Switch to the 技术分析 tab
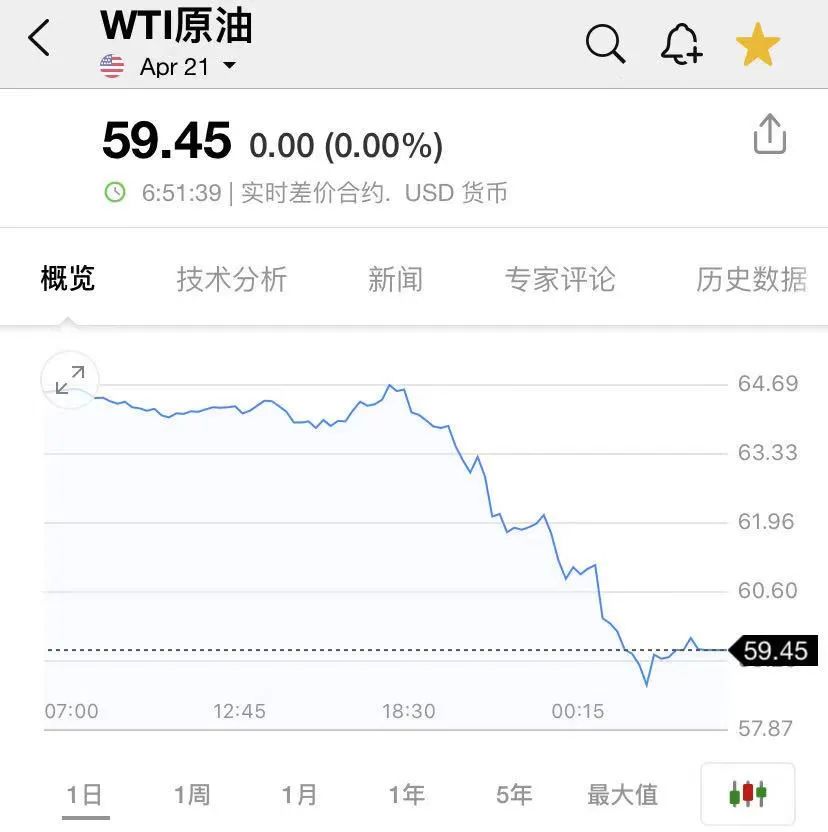 coord(232,279)
